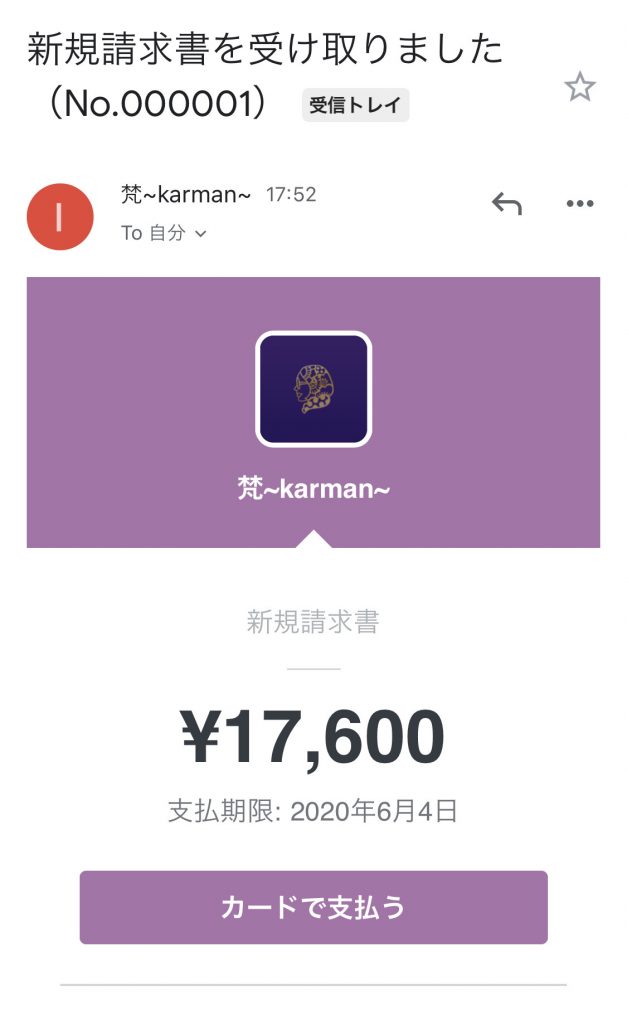The image size is (627, 1024).
Task: Reply to the 梵~karman~ email
Action: tap(507, 204)
